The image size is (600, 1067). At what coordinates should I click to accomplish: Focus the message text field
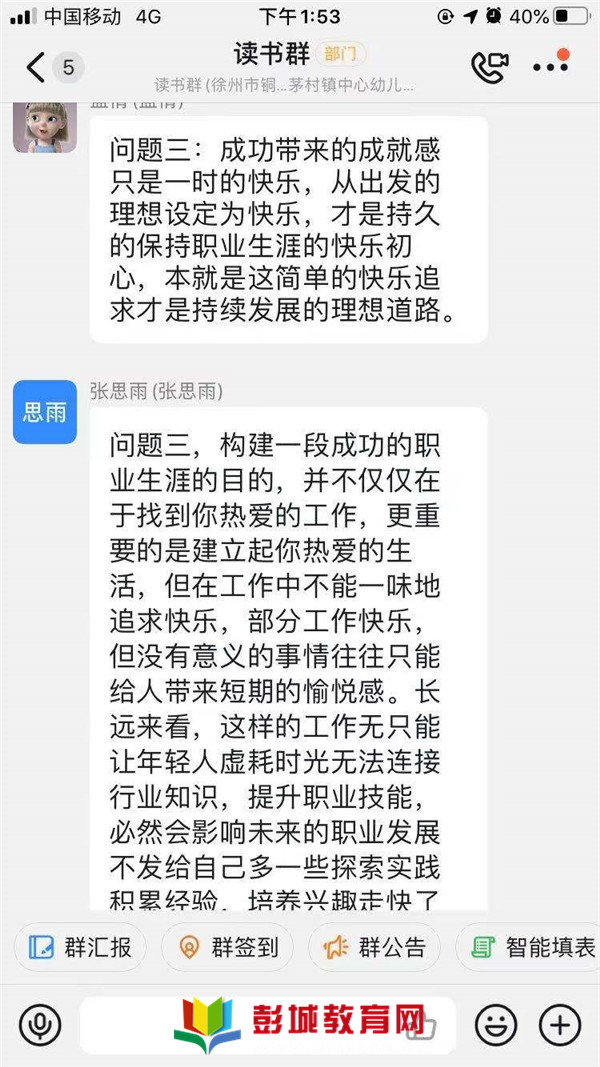[268, 1025]
